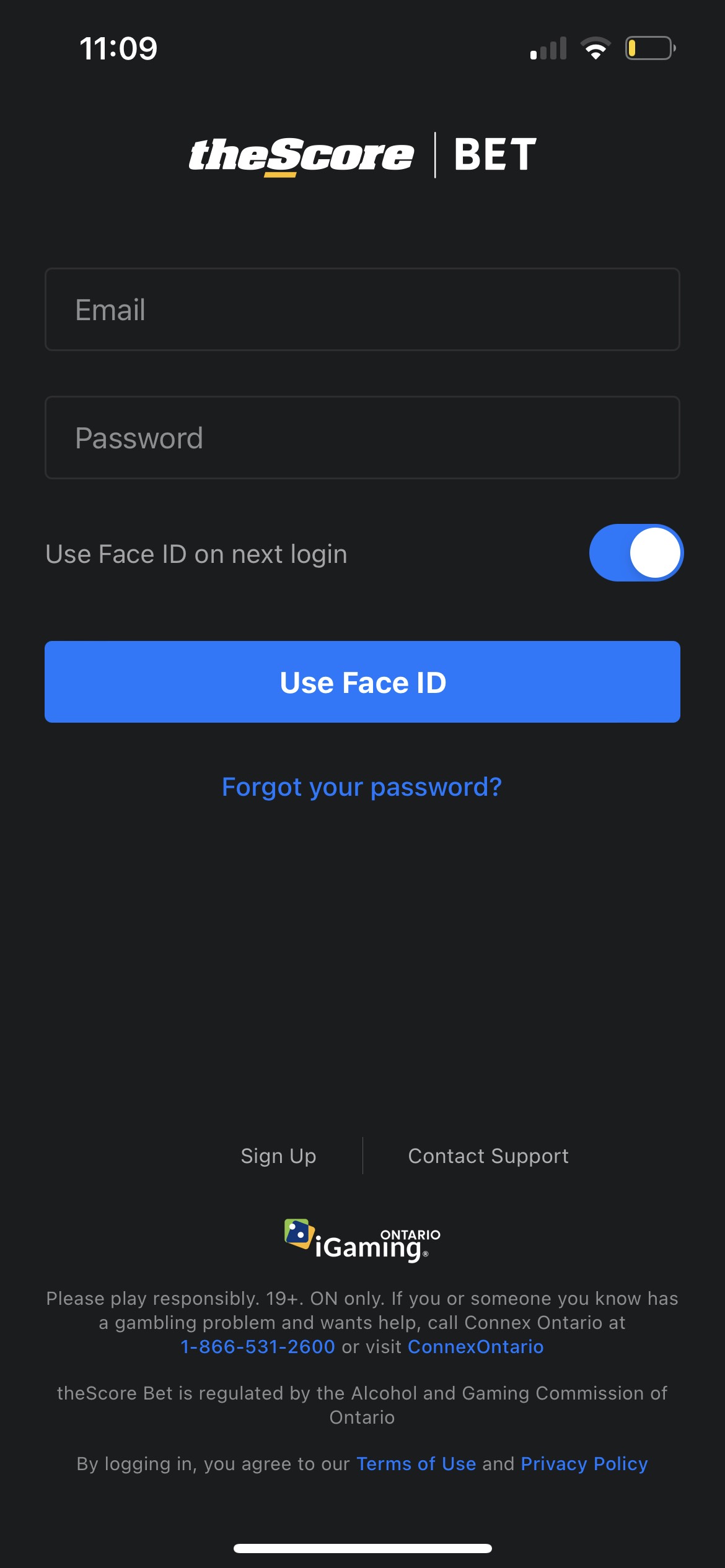
Task: Select the Password field
Action: [x=362, y=438]
